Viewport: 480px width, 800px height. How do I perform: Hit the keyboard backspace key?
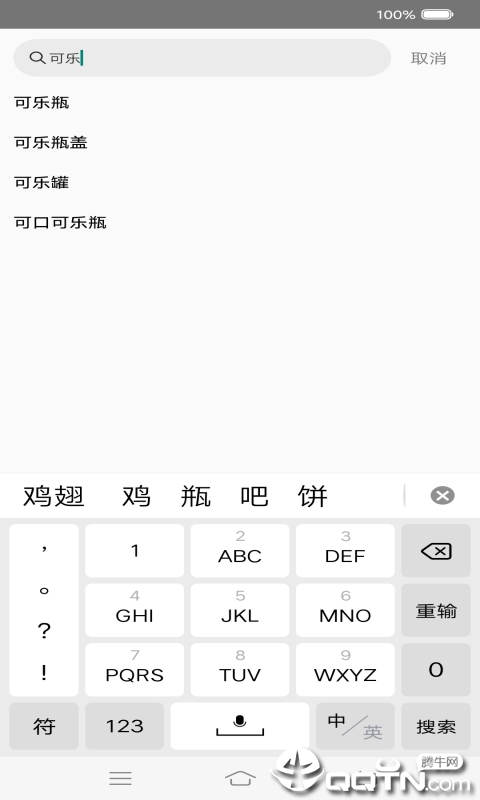click(x=436, y=551)
